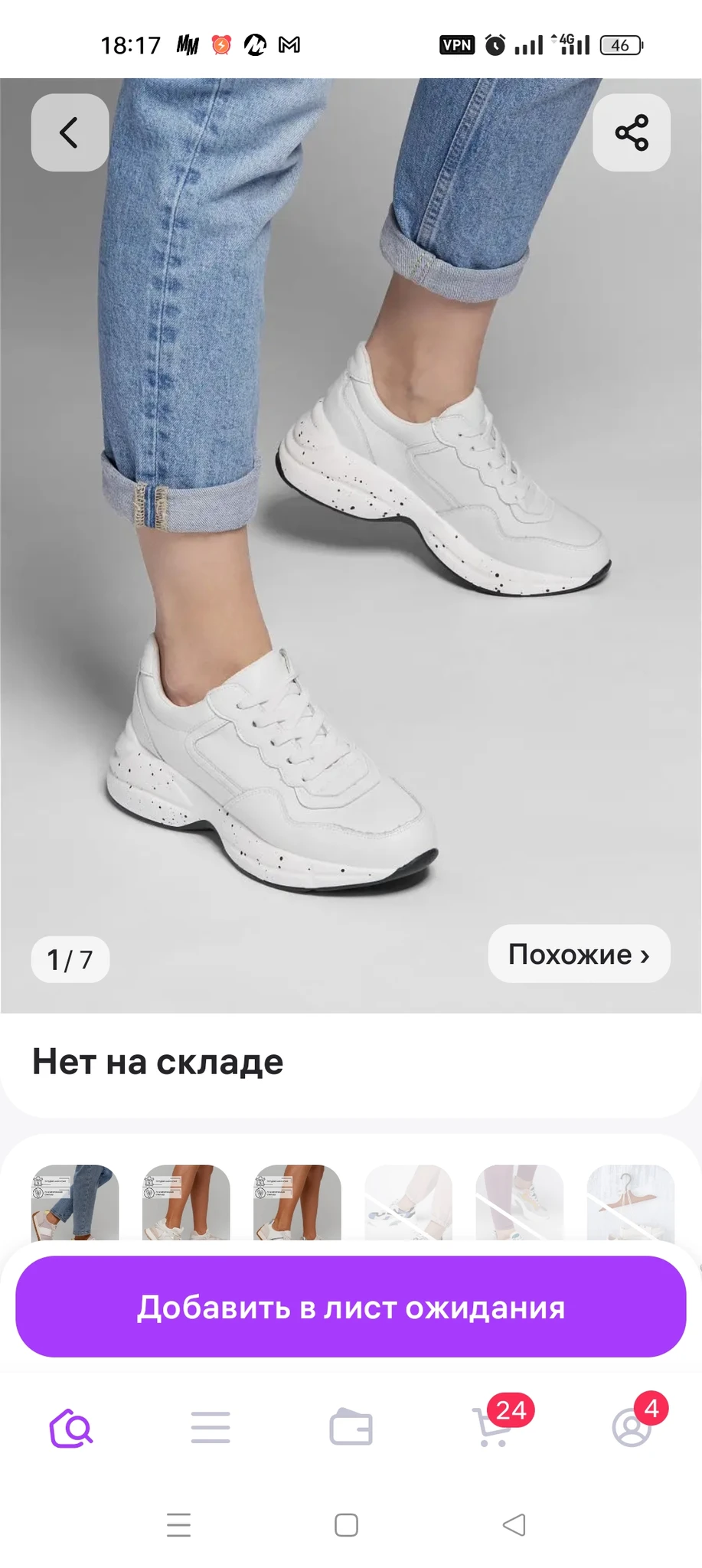This screenshot has width=702, height=1568.
Task: Tap the system home button
Action: pos(346,1525)
